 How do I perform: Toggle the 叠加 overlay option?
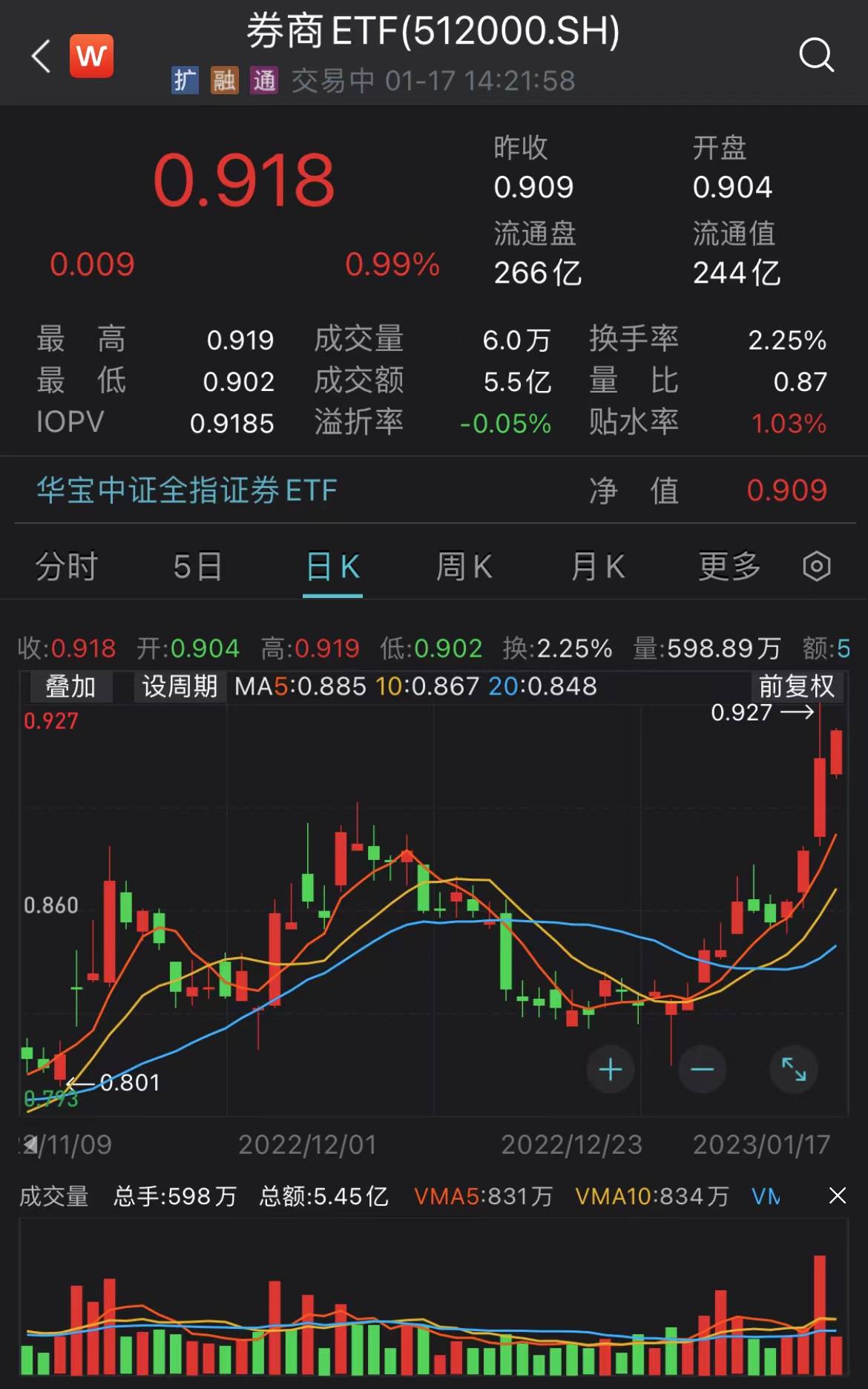69,686
